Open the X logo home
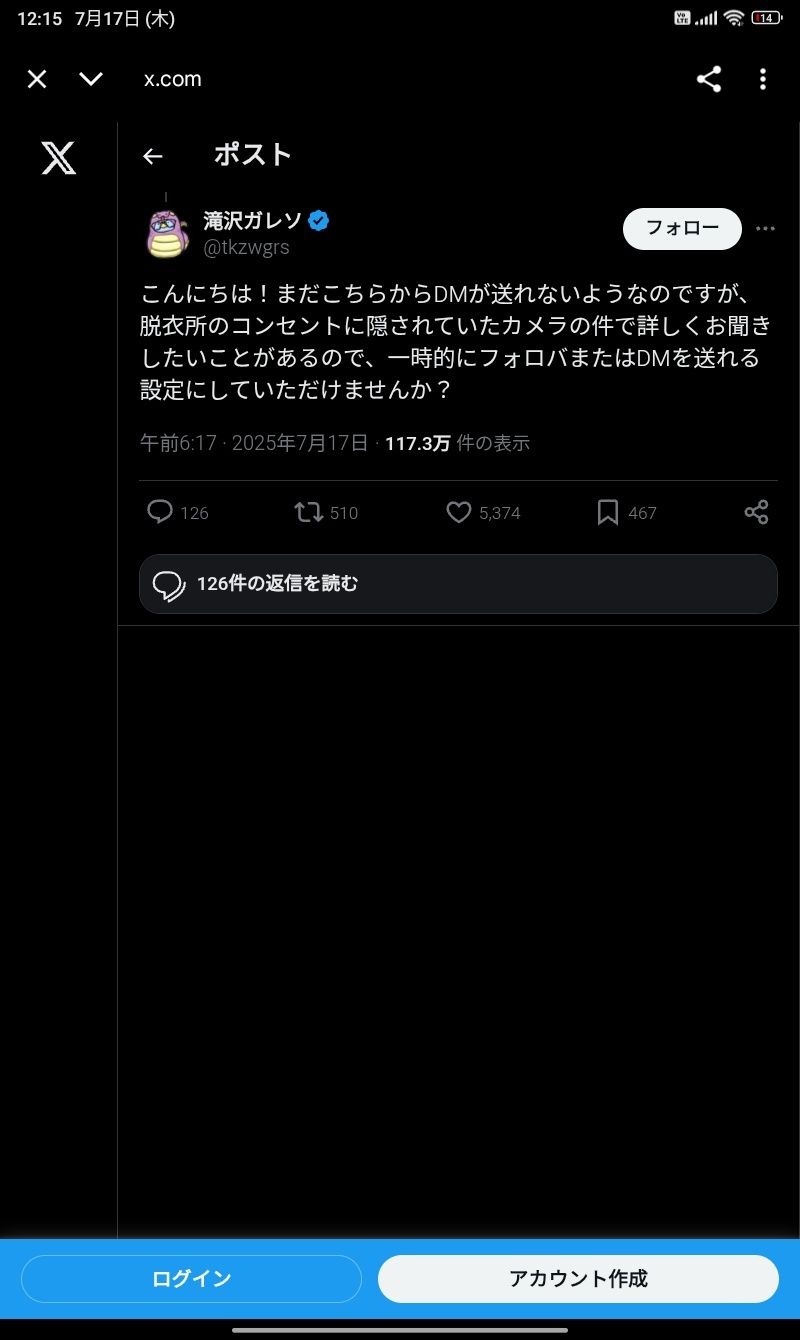 (x=59, y=157)
